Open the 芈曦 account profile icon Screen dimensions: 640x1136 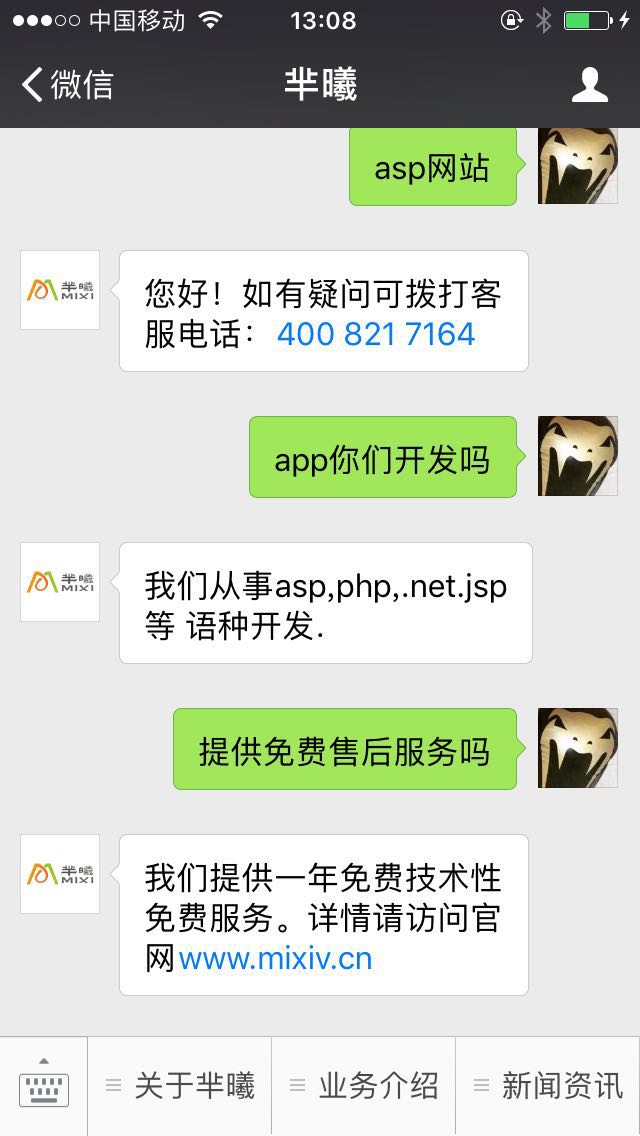tap(590, 85)
